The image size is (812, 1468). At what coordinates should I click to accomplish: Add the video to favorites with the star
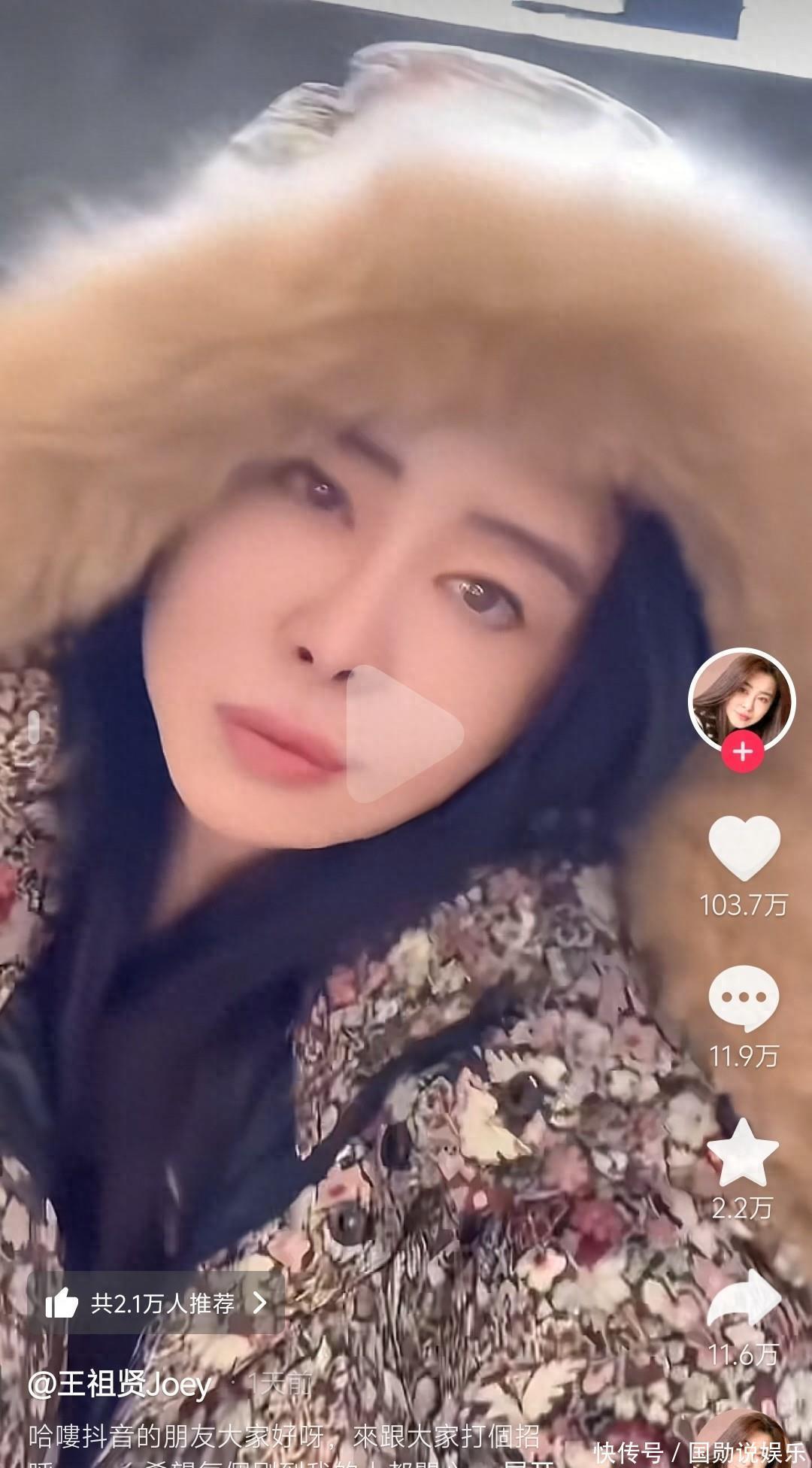point(744,1151)
